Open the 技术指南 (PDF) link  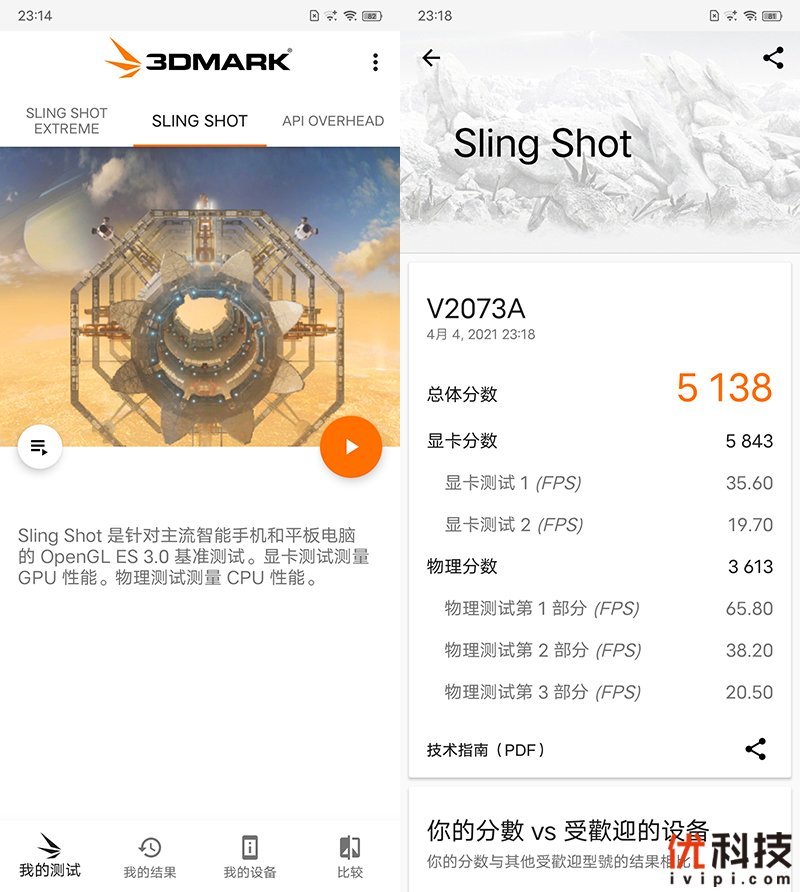[486, 750]
